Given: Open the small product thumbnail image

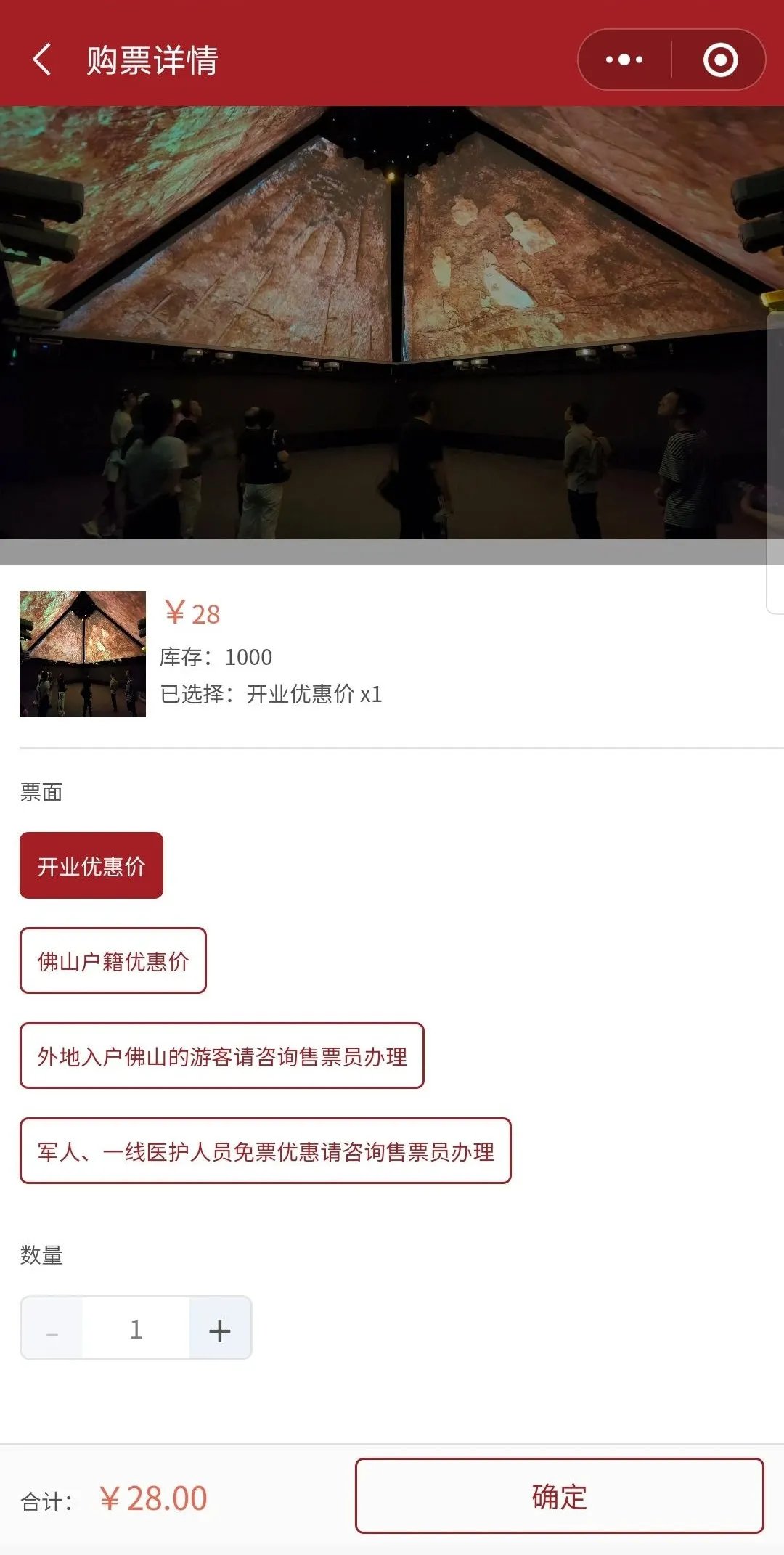Looking at the screenshot, I should [83, 653].
